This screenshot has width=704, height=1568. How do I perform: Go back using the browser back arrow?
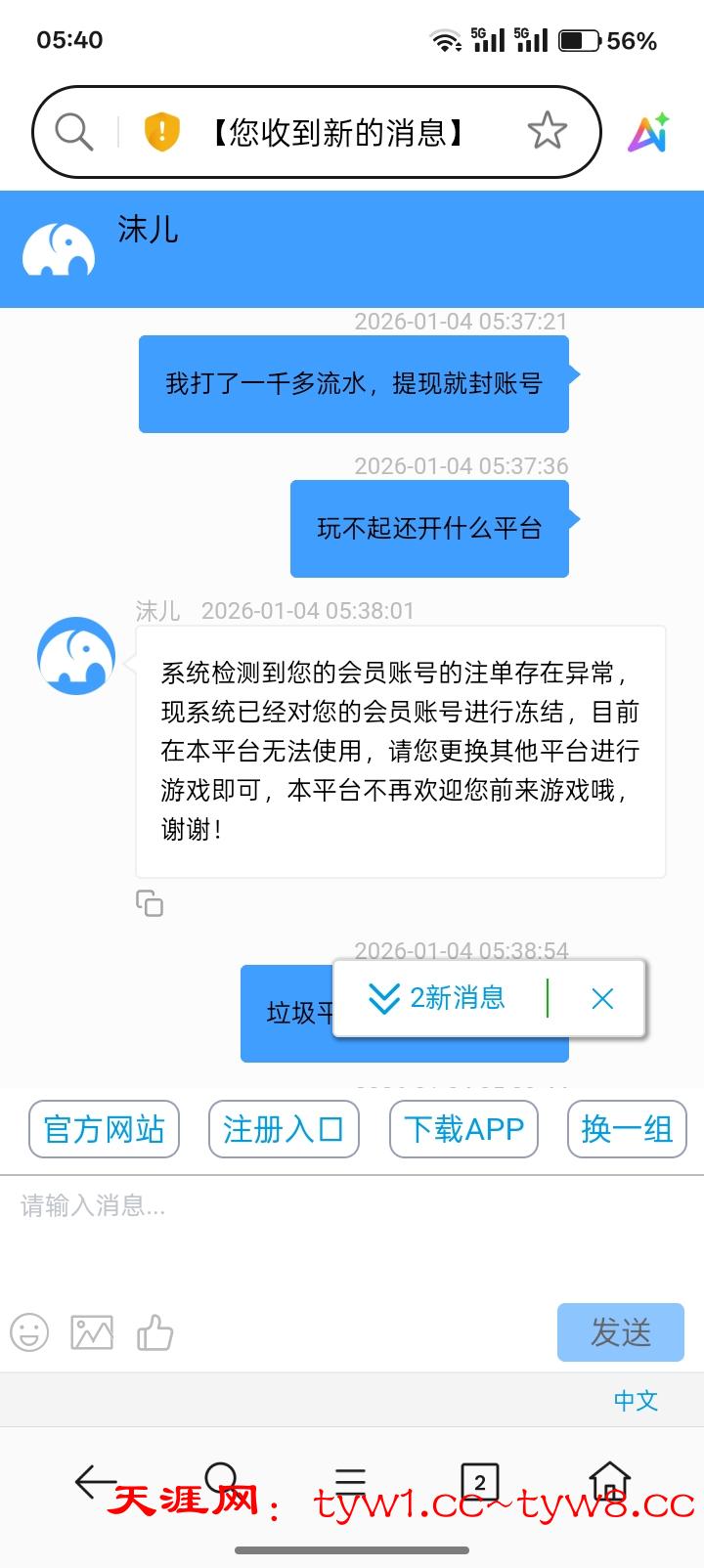coord(95,1482)
